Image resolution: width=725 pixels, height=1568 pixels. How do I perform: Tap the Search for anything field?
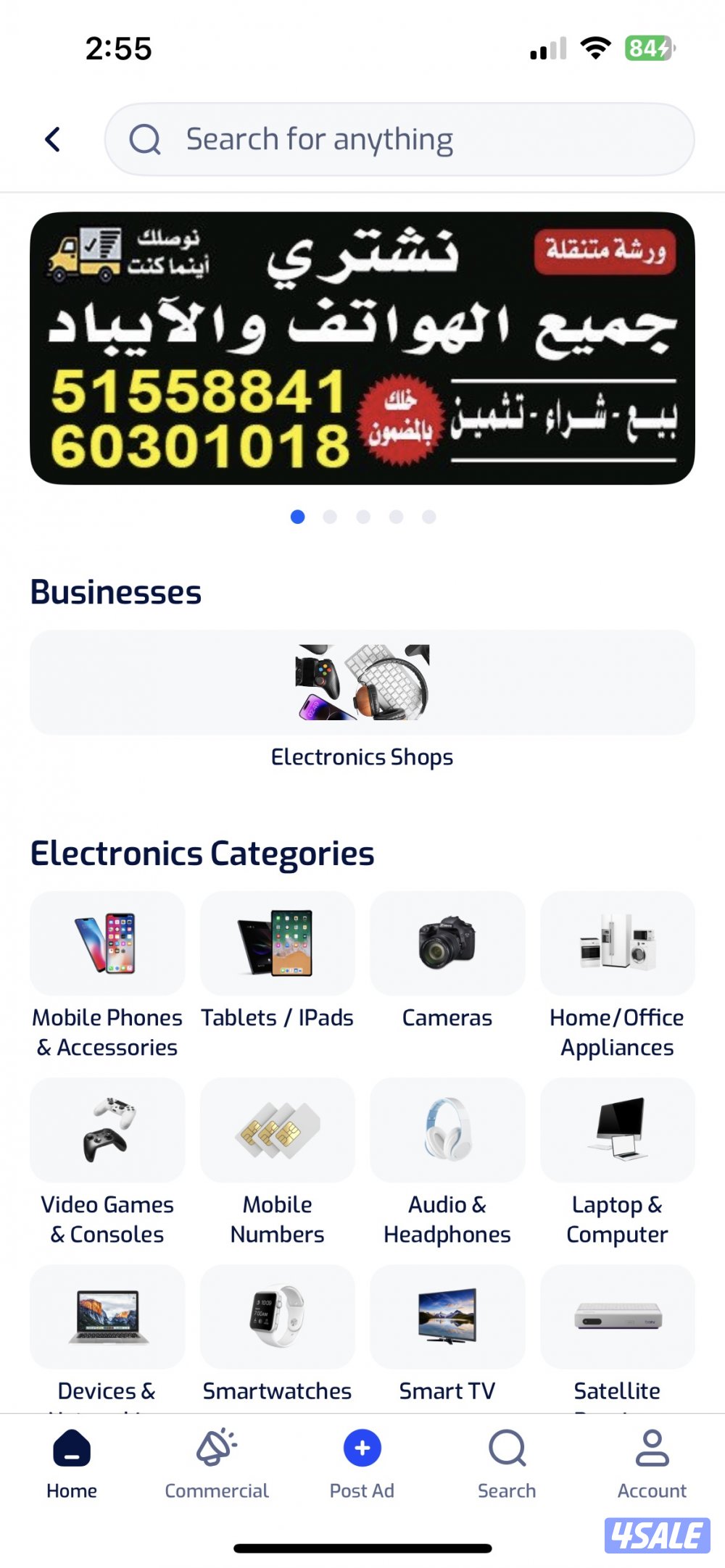[x=399, y=139]
